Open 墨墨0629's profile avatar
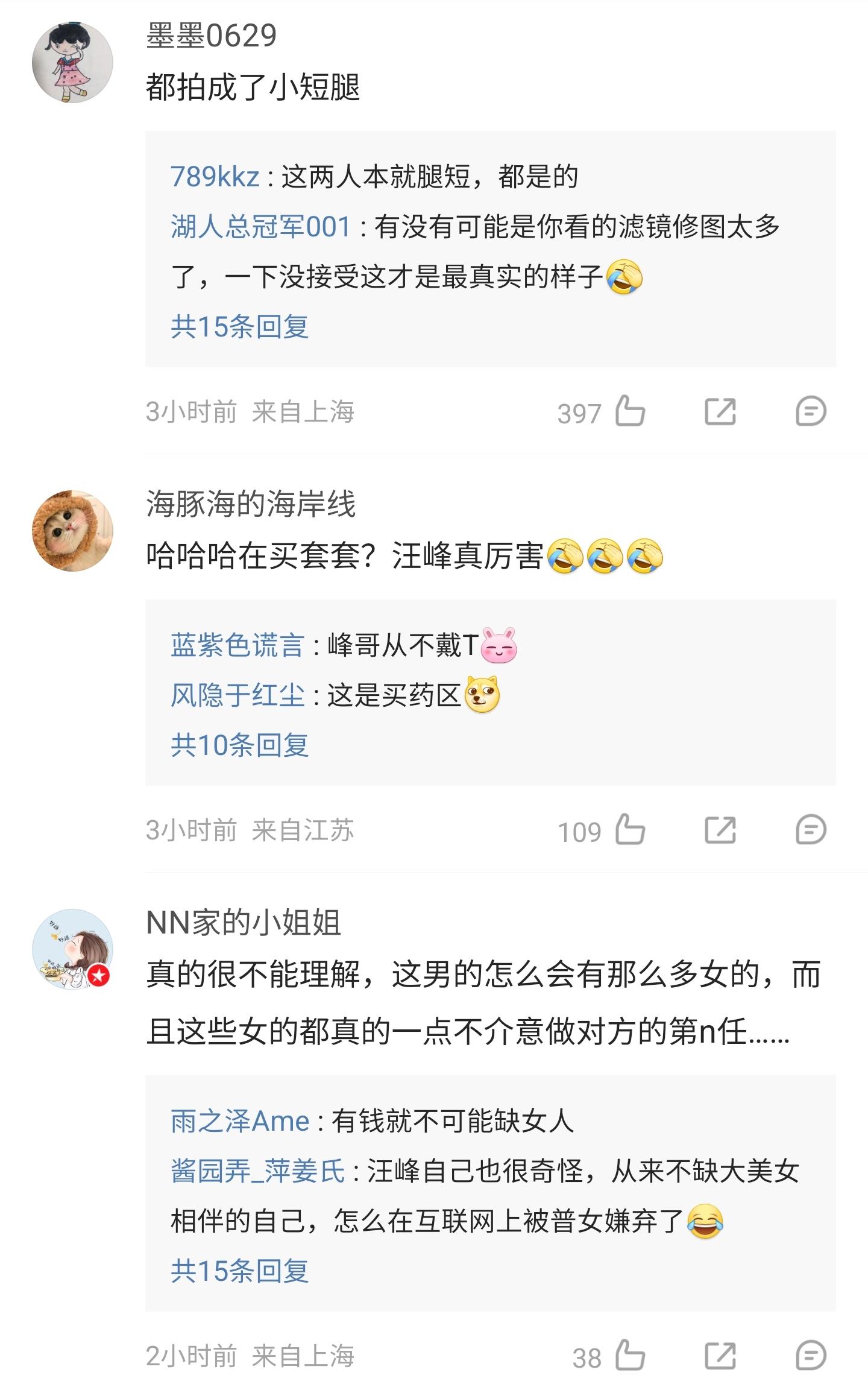 click(72, 62)
